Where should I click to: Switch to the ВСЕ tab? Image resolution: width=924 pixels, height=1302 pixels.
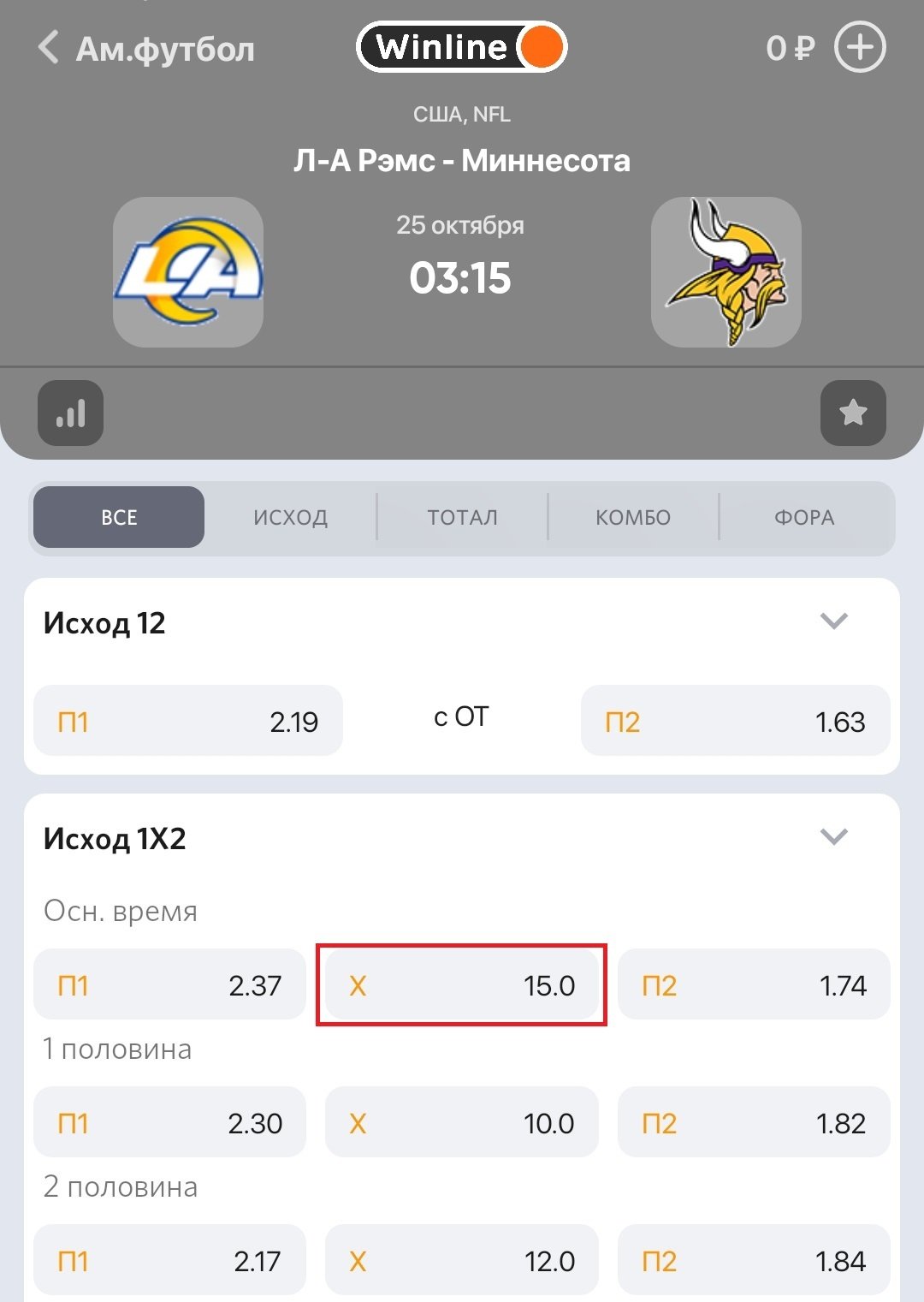pyautogui.click(x=119, y=517)
